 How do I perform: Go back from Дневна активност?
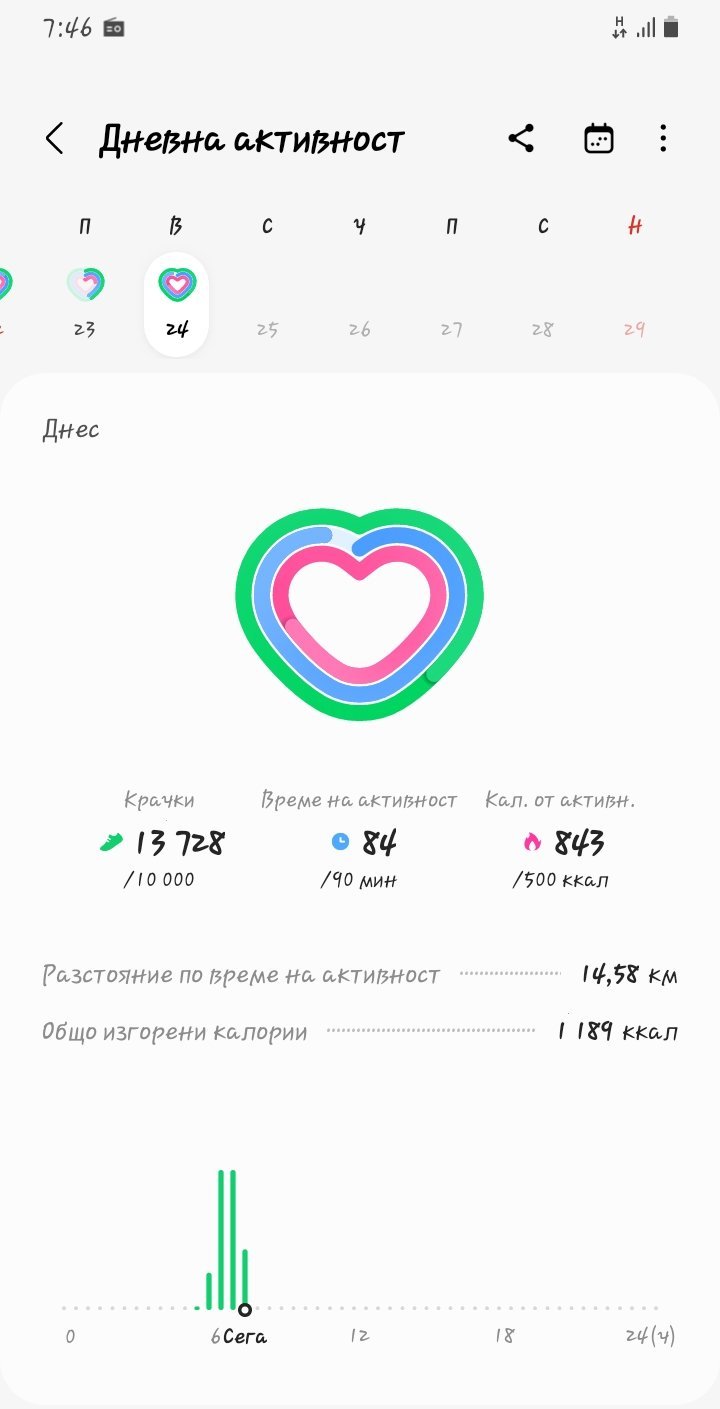(x=55, y=139)
